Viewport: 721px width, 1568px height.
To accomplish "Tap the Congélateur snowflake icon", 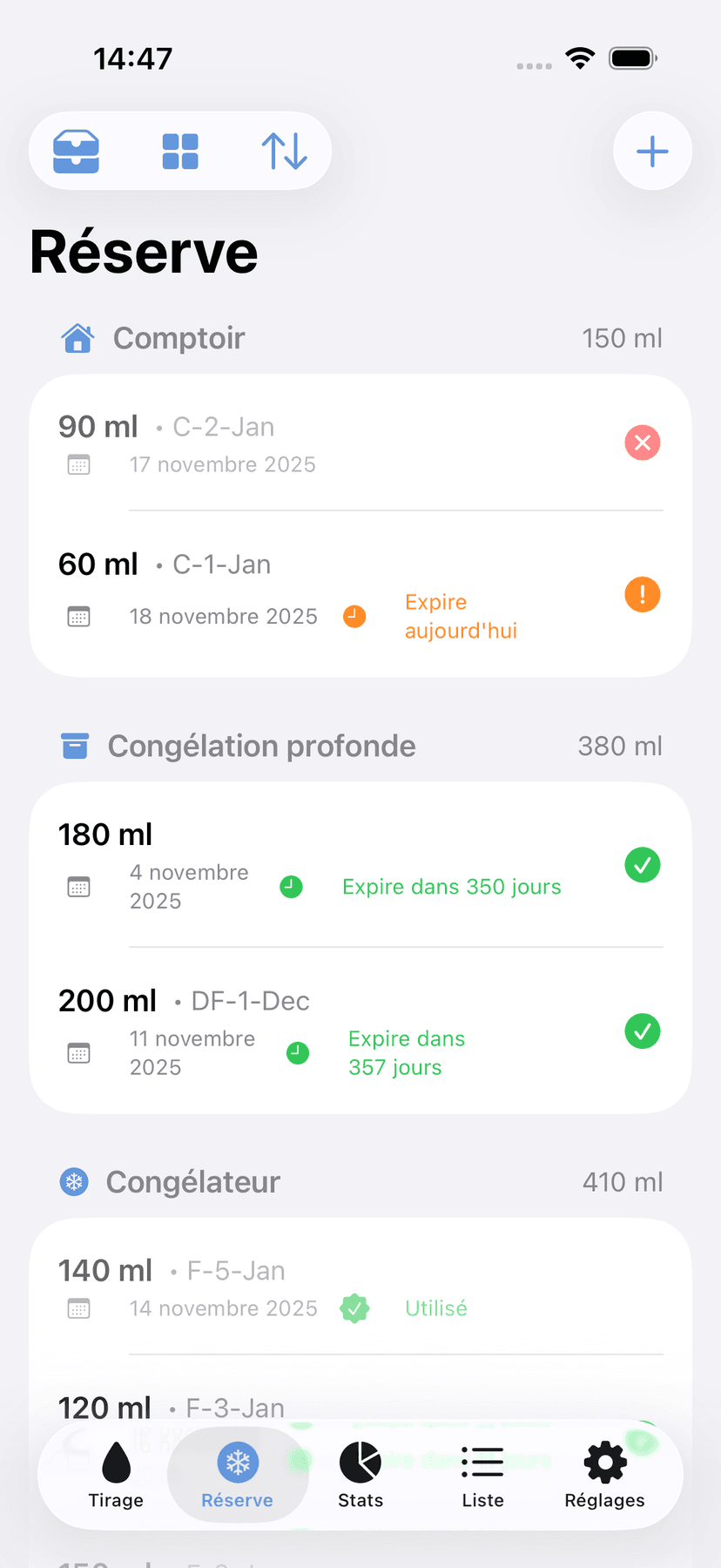I will [x=75, y=1182].
